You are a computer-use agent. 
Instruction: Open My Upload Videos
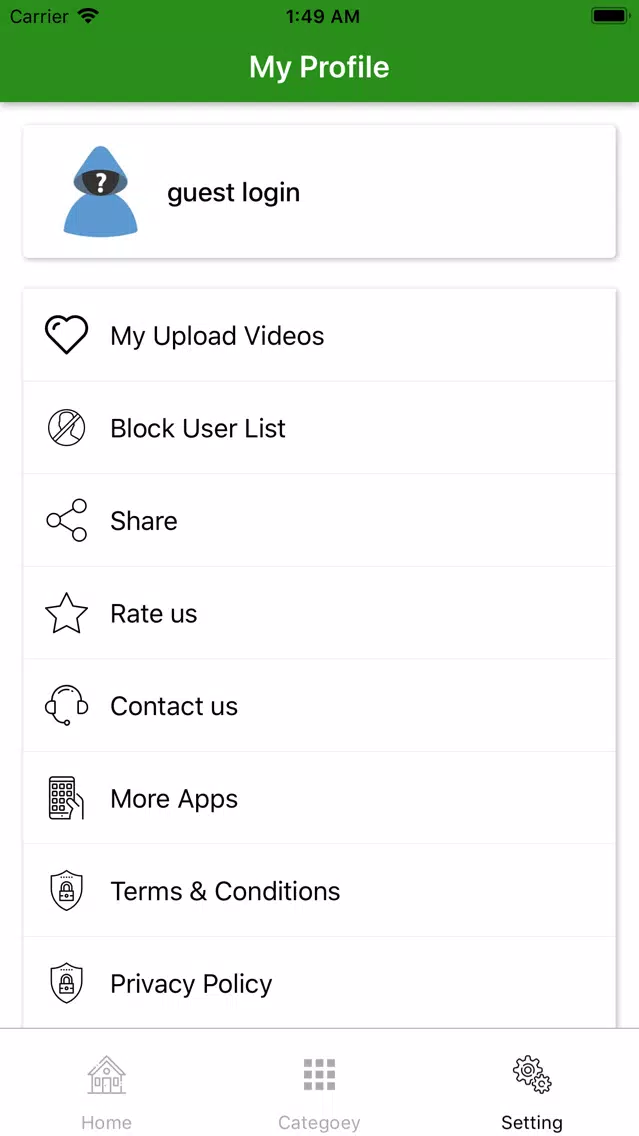pyautogui.click(x=320, y=335)
